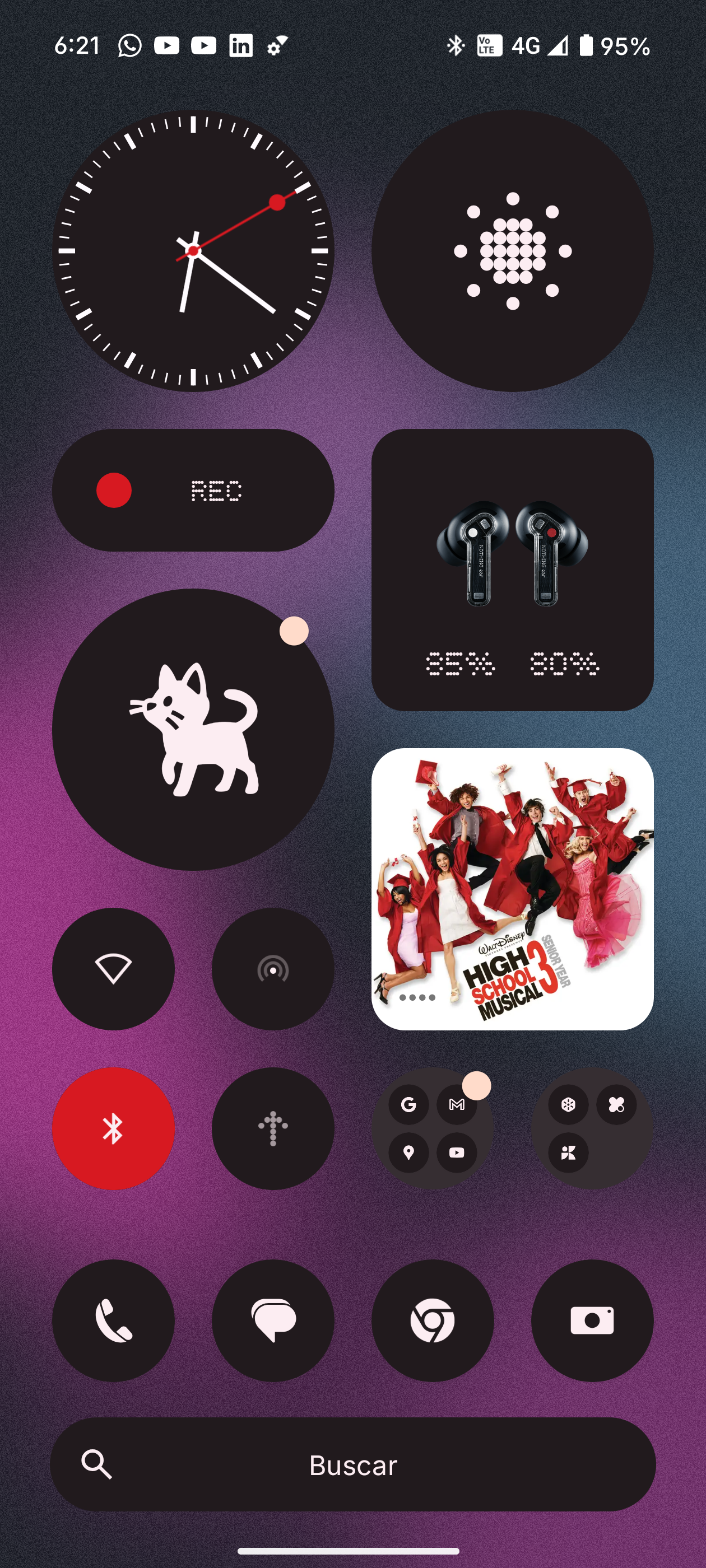Screen dimensions: 706x1568
Task: Launch Chrome browser
Action: tap(433, 1320)
